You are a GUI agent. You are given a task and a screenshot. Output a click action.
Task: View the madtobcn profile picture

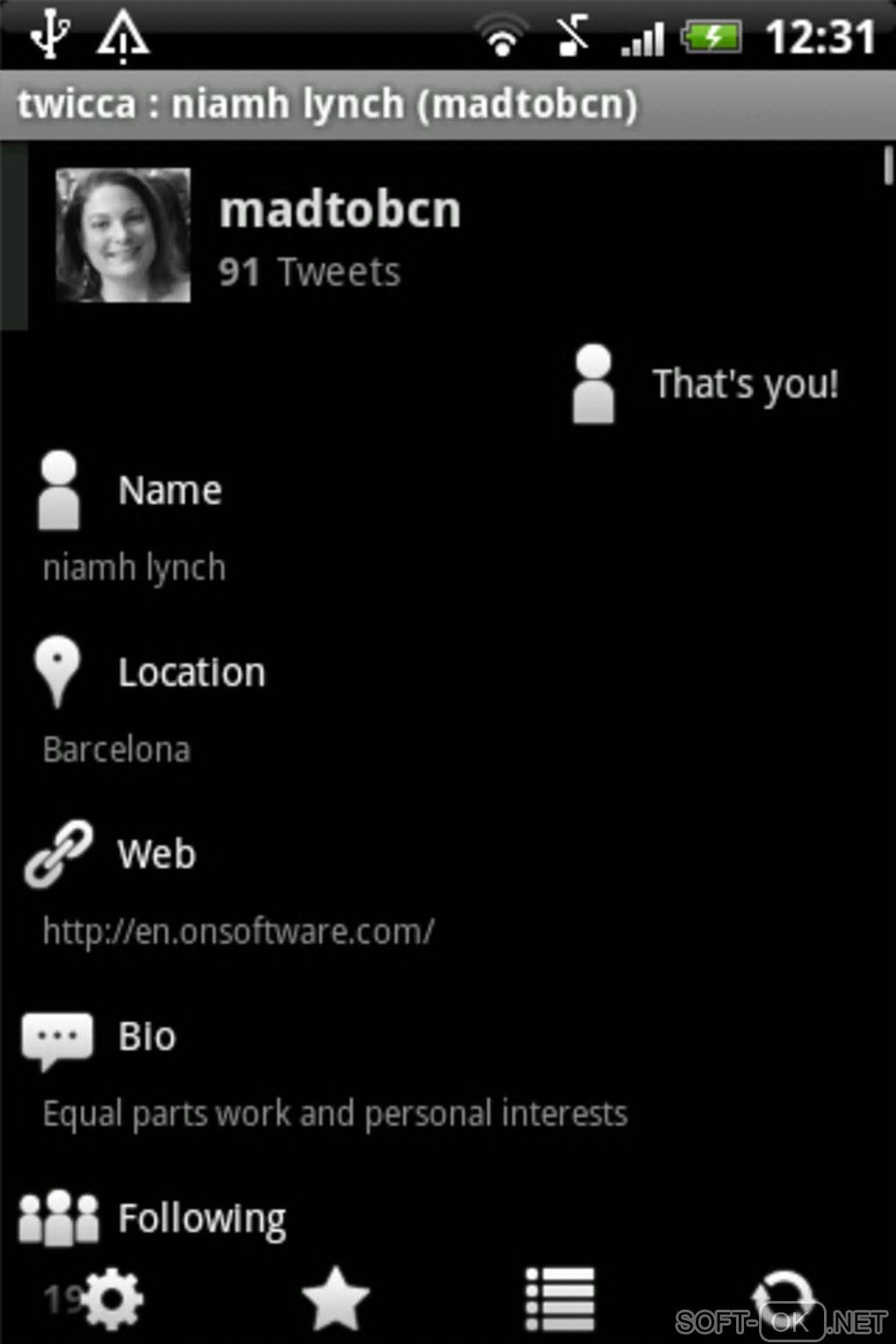[x=123, y=235]
